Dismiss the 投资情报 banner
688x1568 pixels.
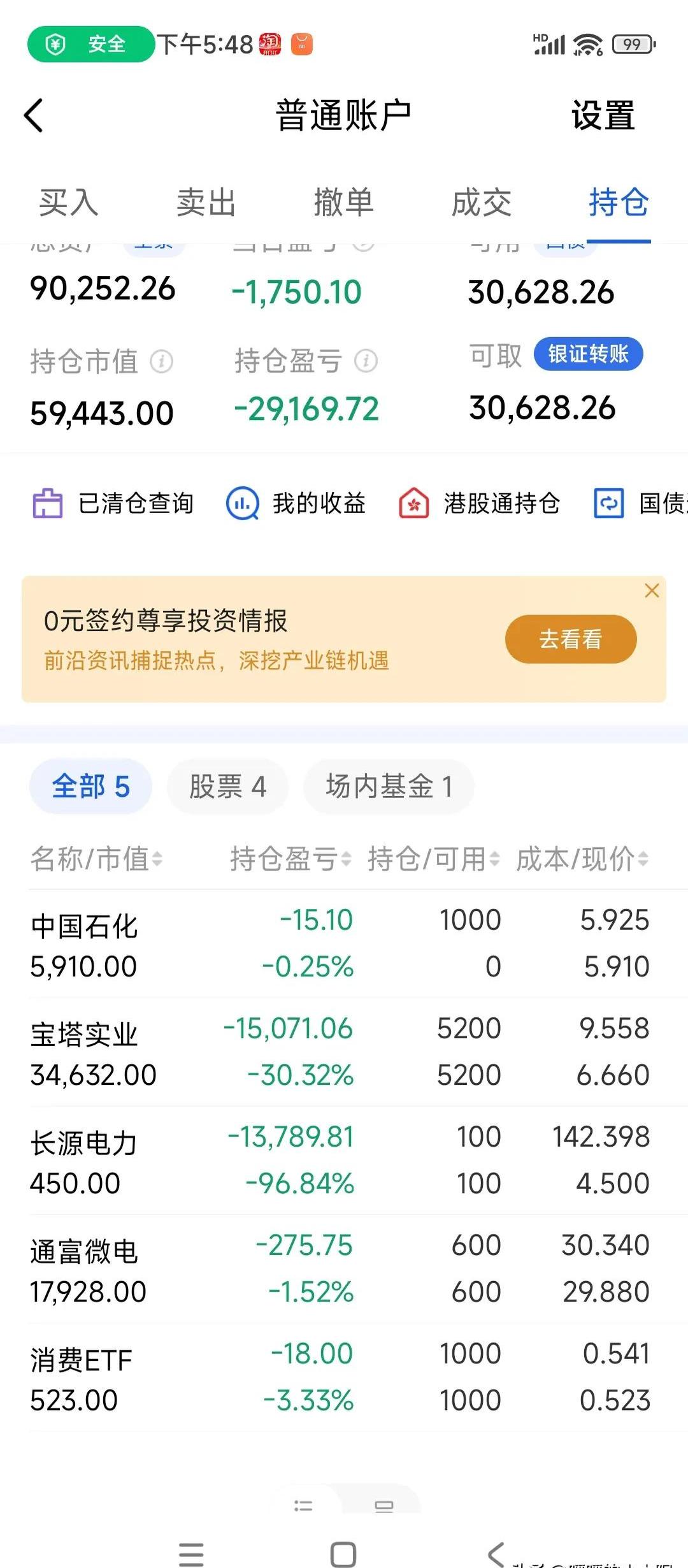(x=652, y=590)
